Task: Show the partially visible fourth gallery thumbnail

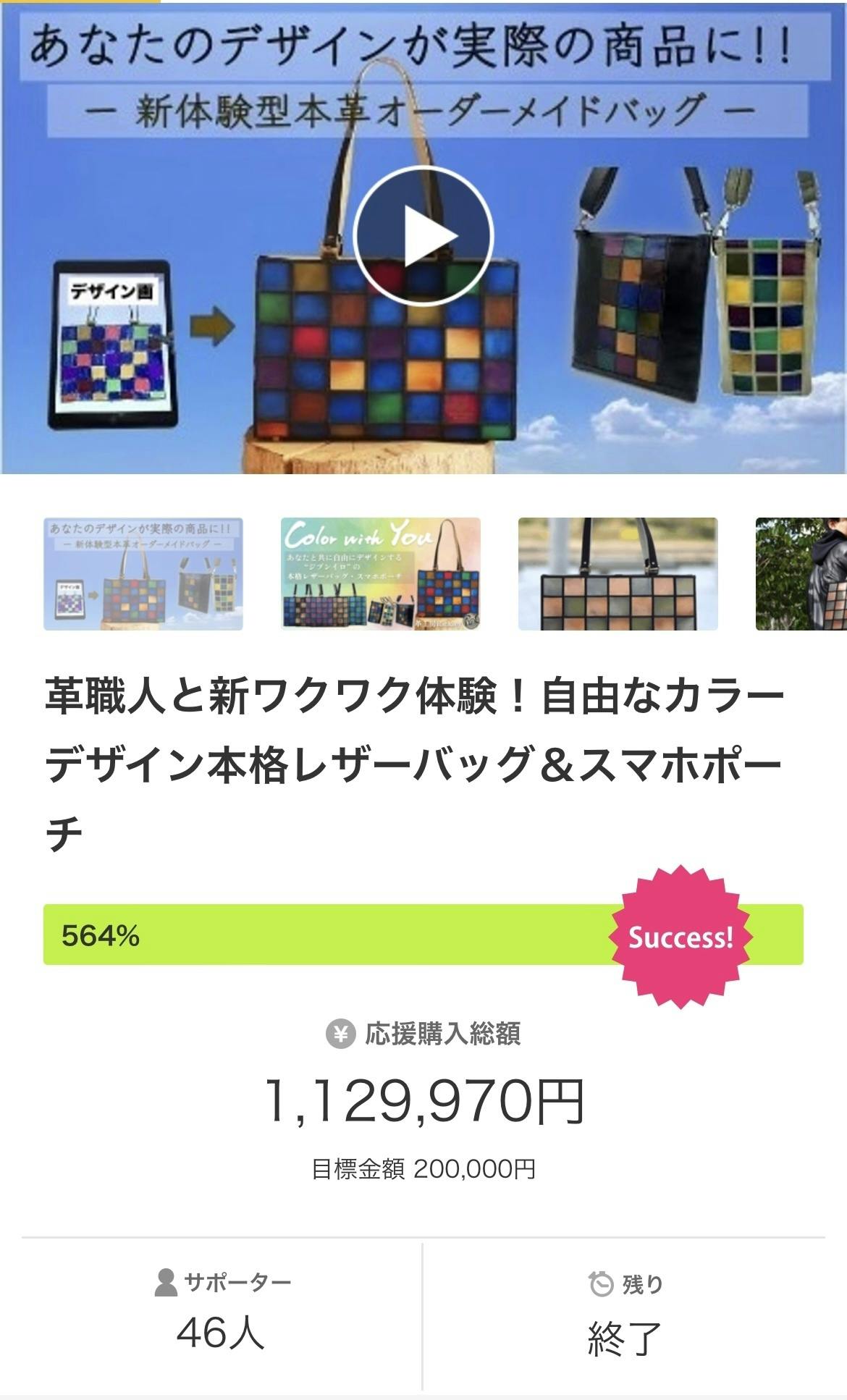Action: (801, 574)
